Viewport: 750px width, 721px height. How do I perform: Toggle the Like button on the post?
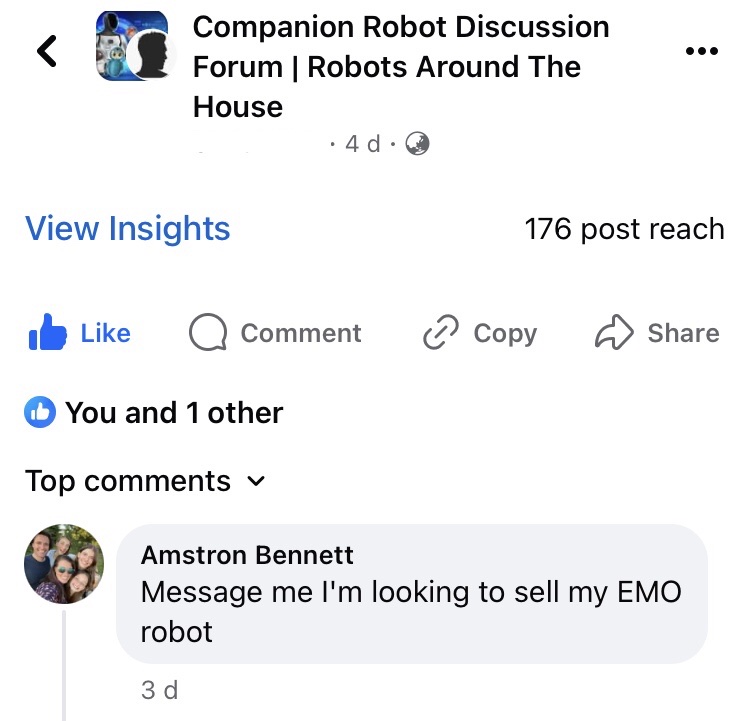(x=80, y=333)
